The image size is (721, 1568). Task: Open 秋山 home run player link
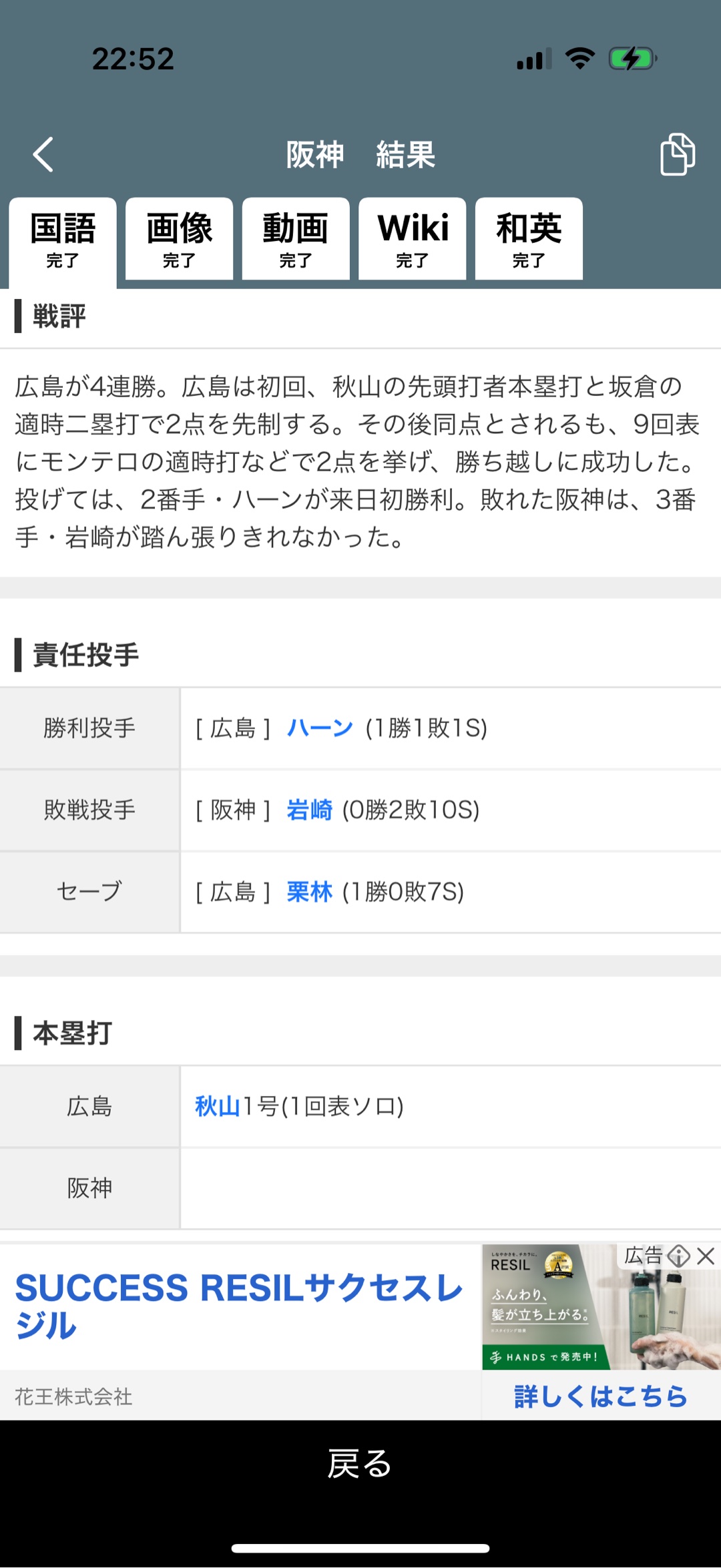coord(217,1106)
